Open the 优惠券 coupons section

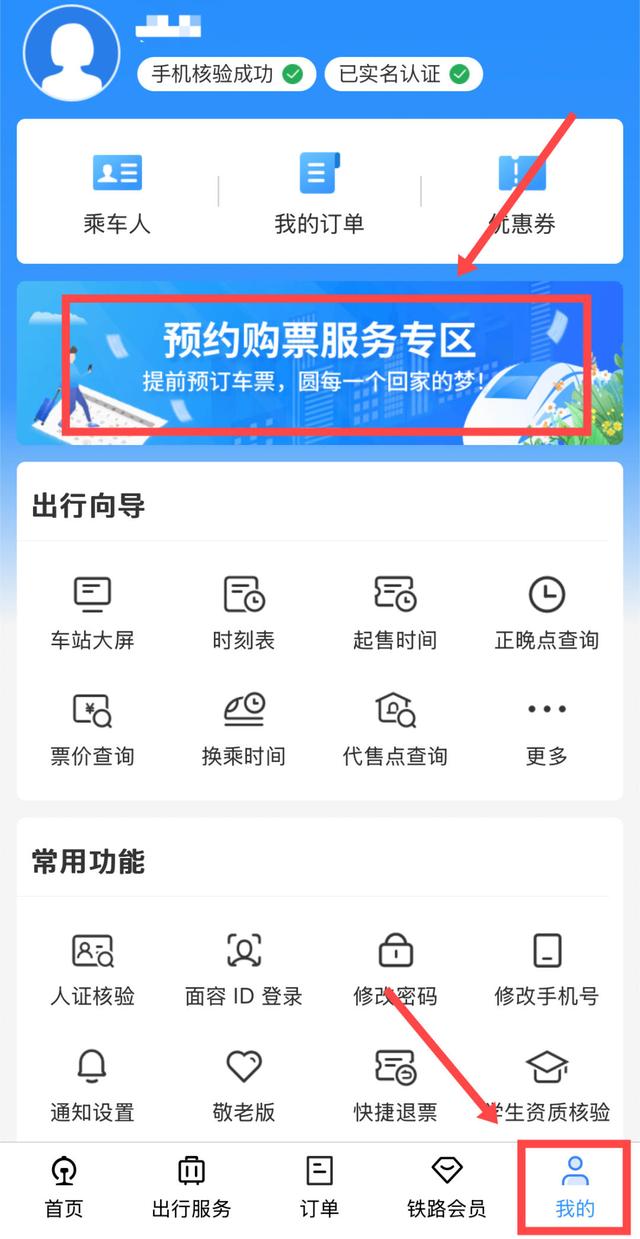tap(521, 194)
